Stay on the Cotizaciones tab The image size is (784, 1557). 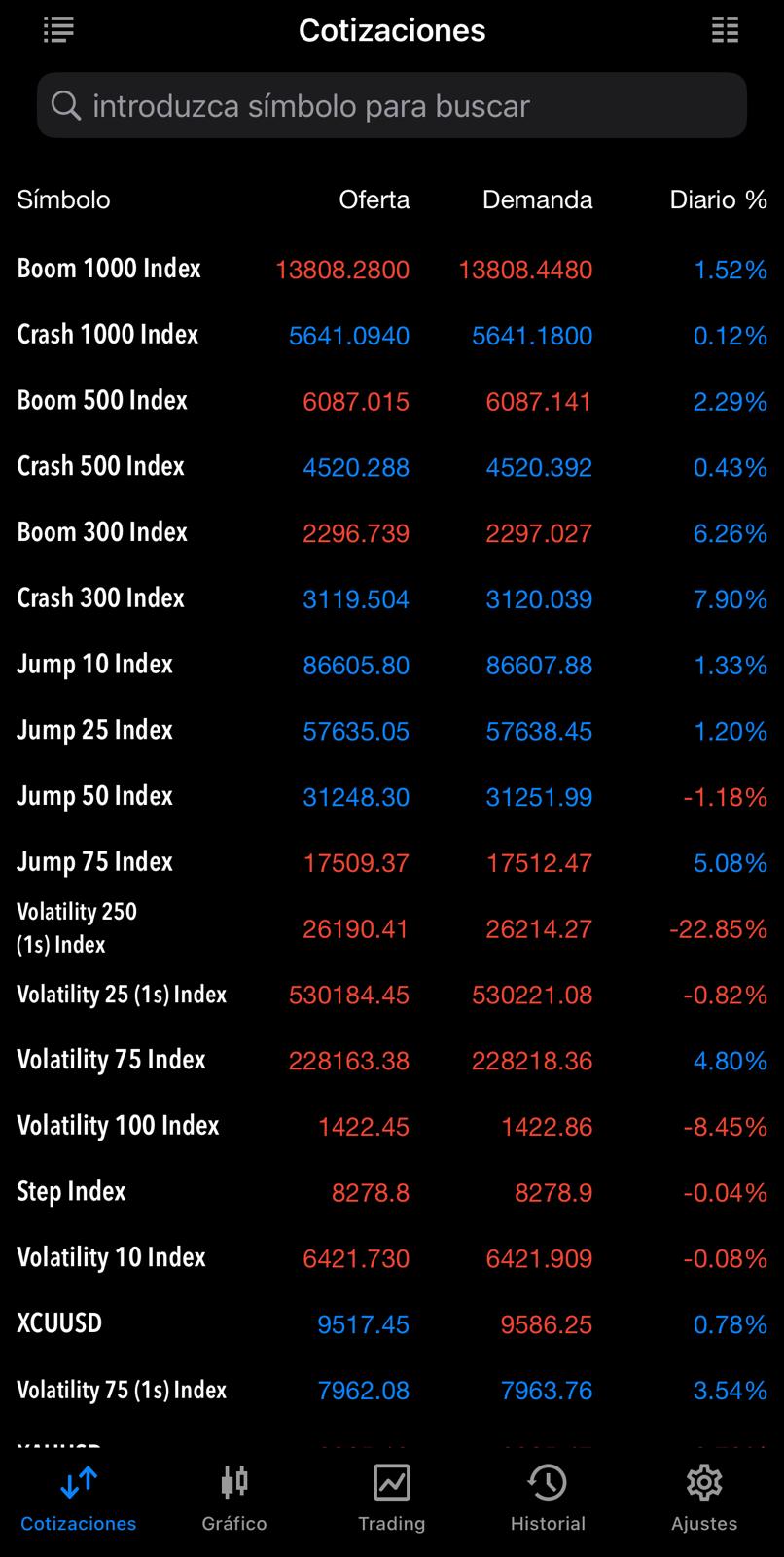pos(79,1499)
